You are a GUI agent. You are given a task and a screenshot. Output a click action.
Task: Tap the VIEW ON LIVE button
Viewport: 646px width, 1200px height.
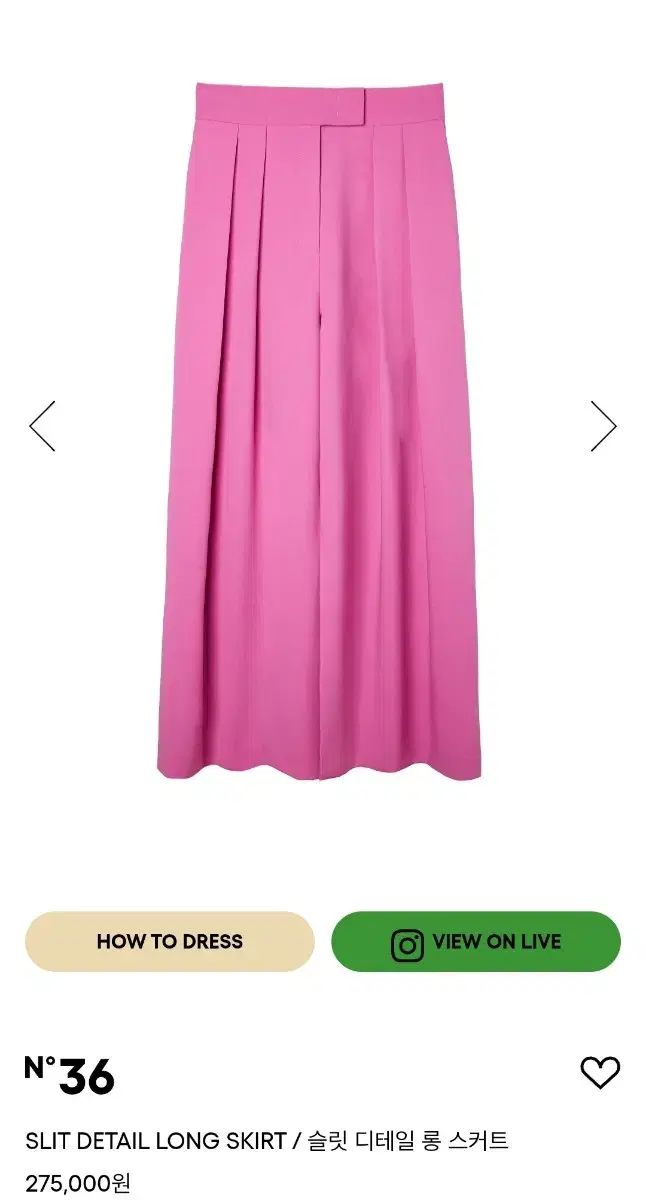pyautogui.click(x=476, y=941)
